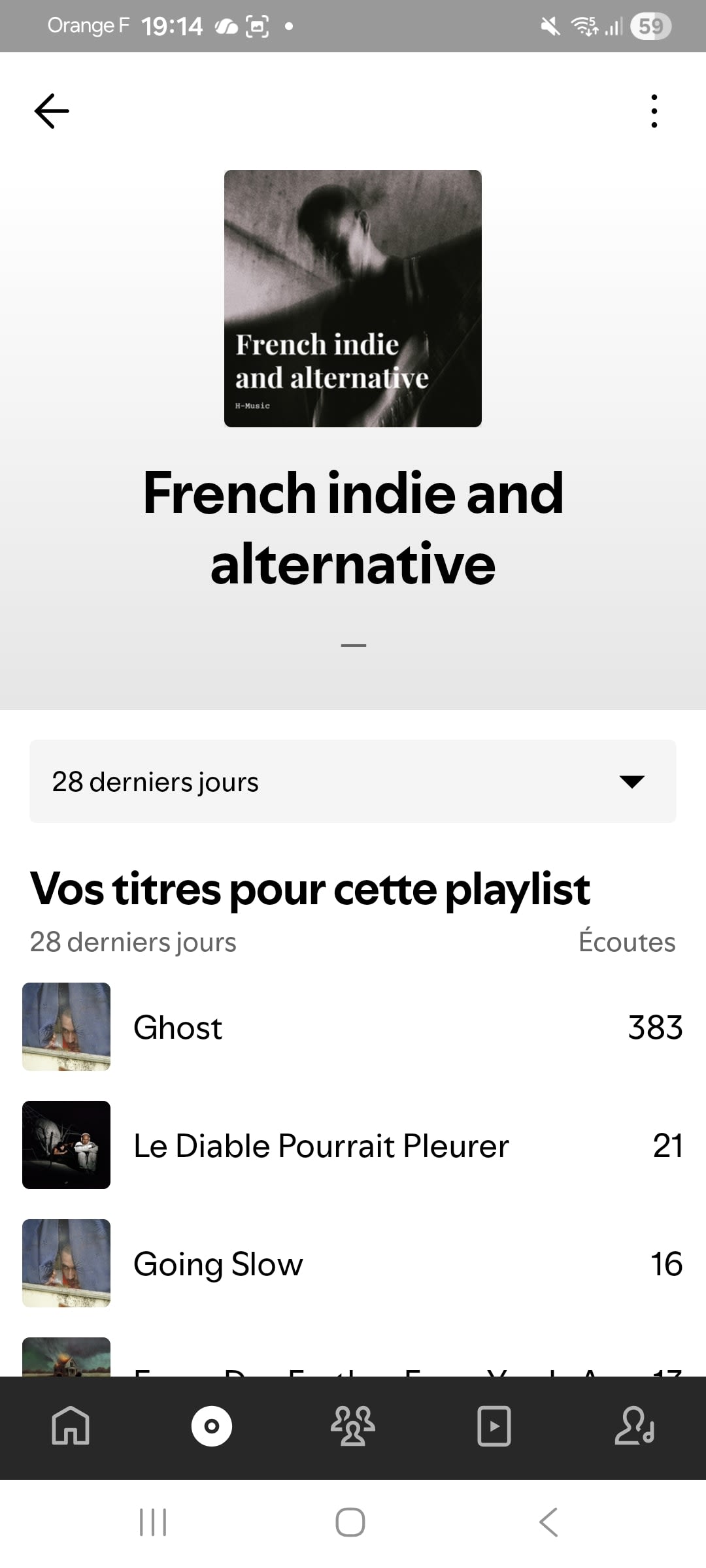Open the three-dot overflow menu
706x1568 pixels.
pos(654,110)
